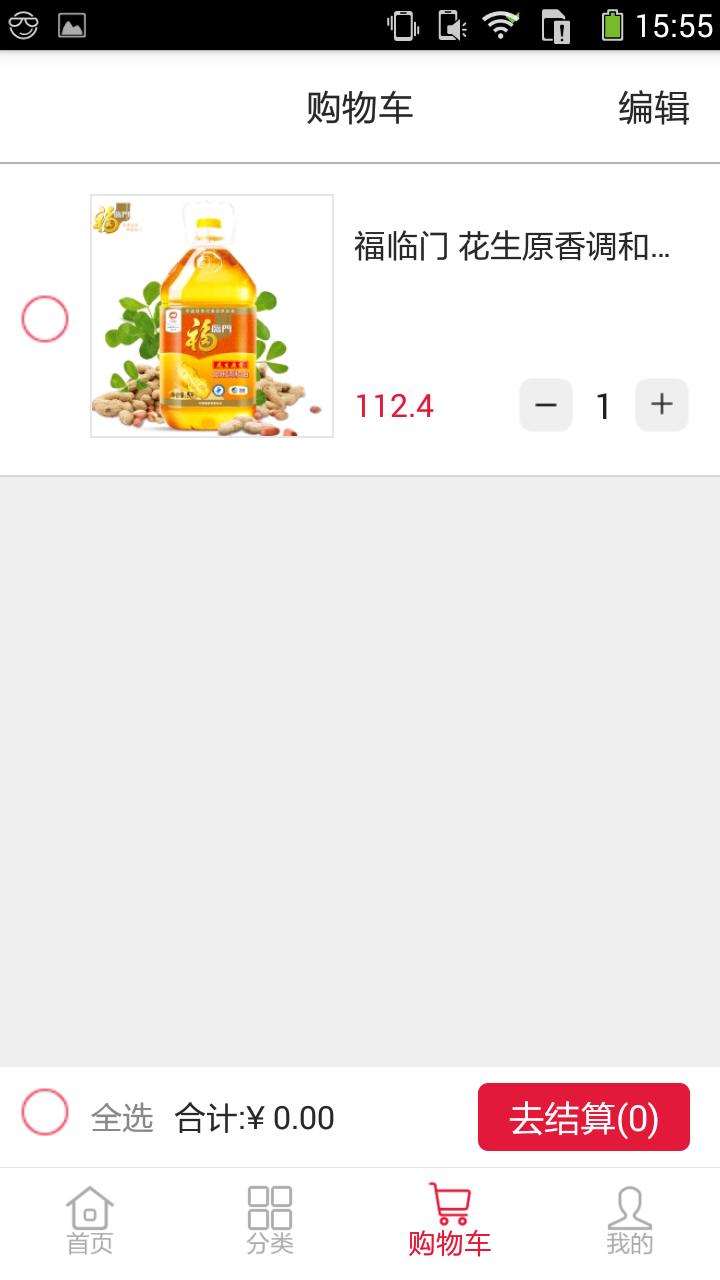Select the 购物车 cart tab

(x=450, y=1220)
